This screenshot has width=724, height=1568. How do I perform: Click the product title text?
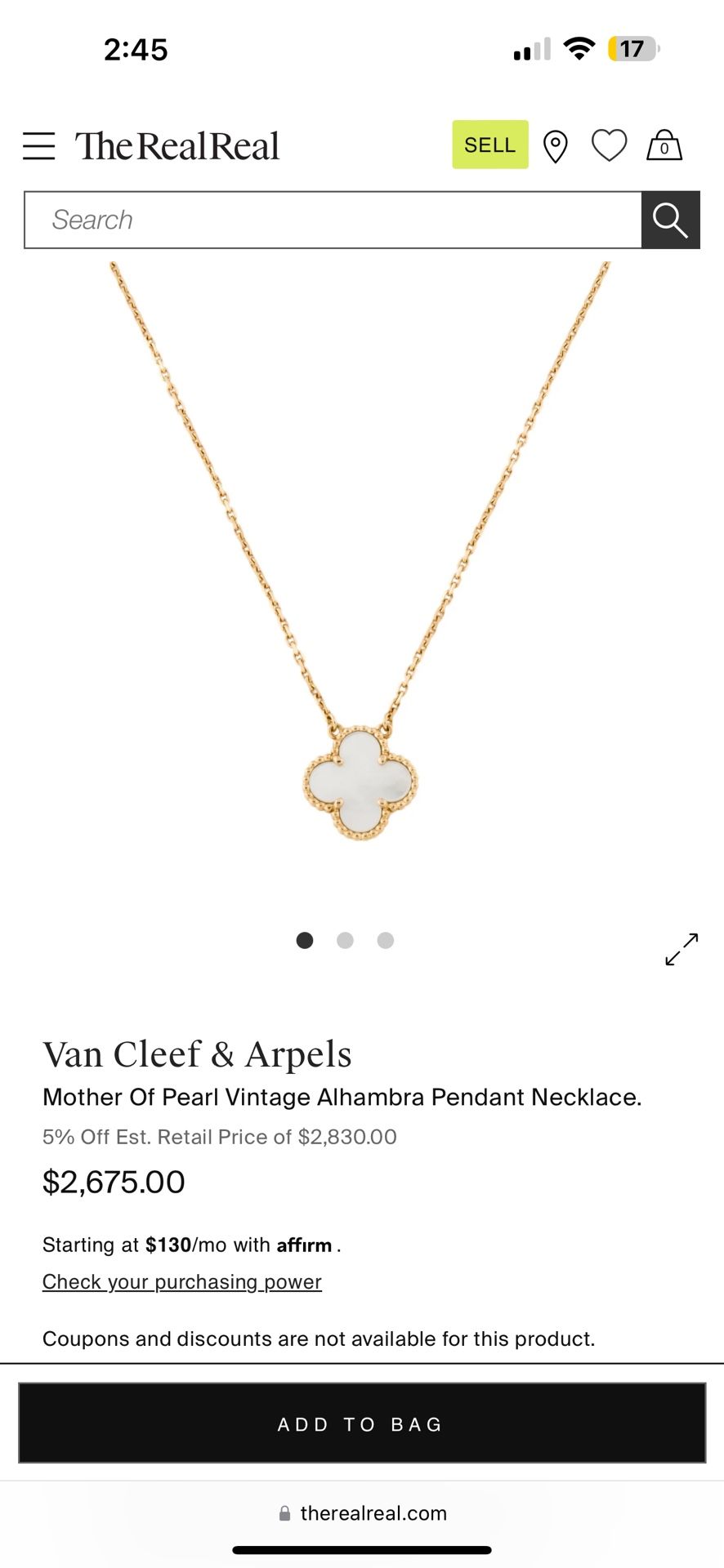tap(342, 1097)
